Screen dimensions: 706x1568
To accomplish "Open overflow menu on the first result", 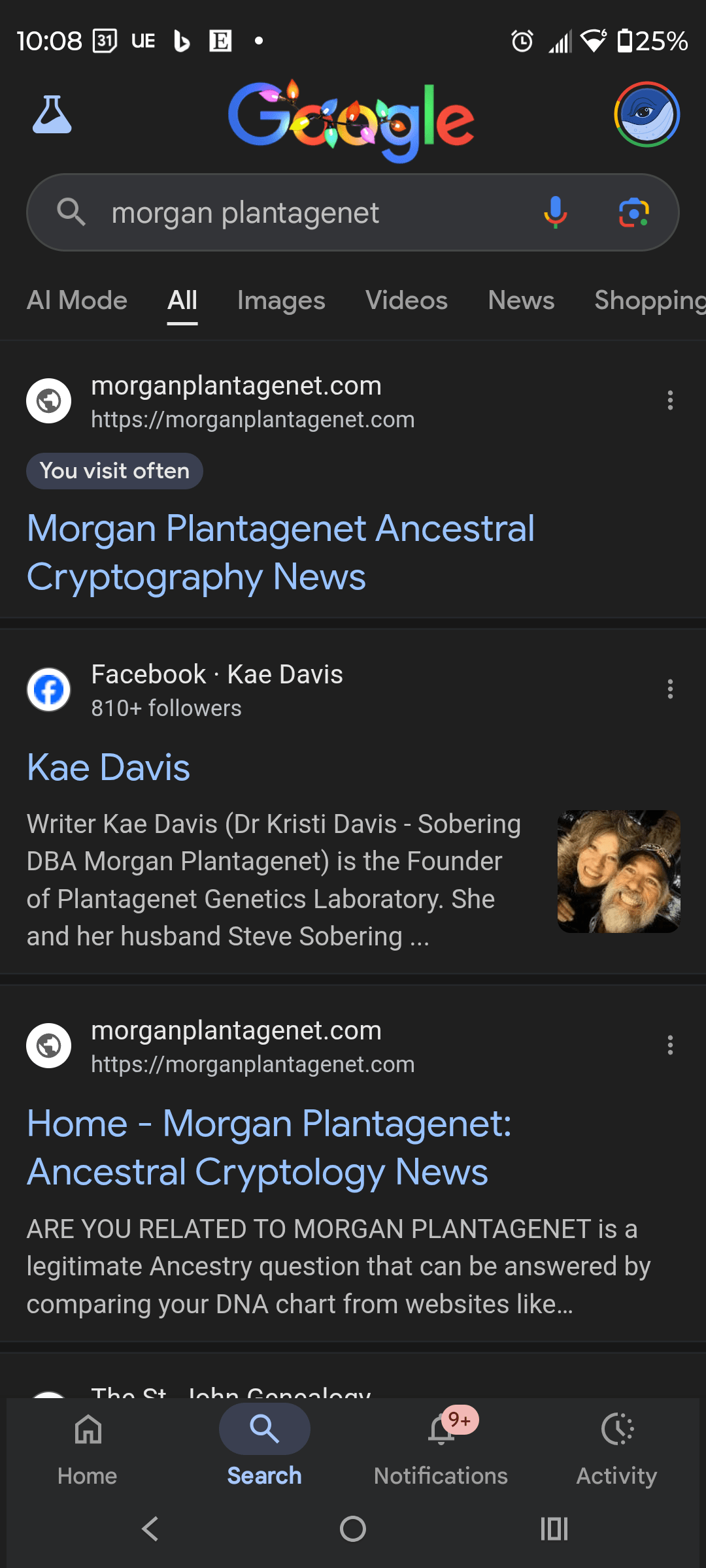I will (x=670, y=400).
